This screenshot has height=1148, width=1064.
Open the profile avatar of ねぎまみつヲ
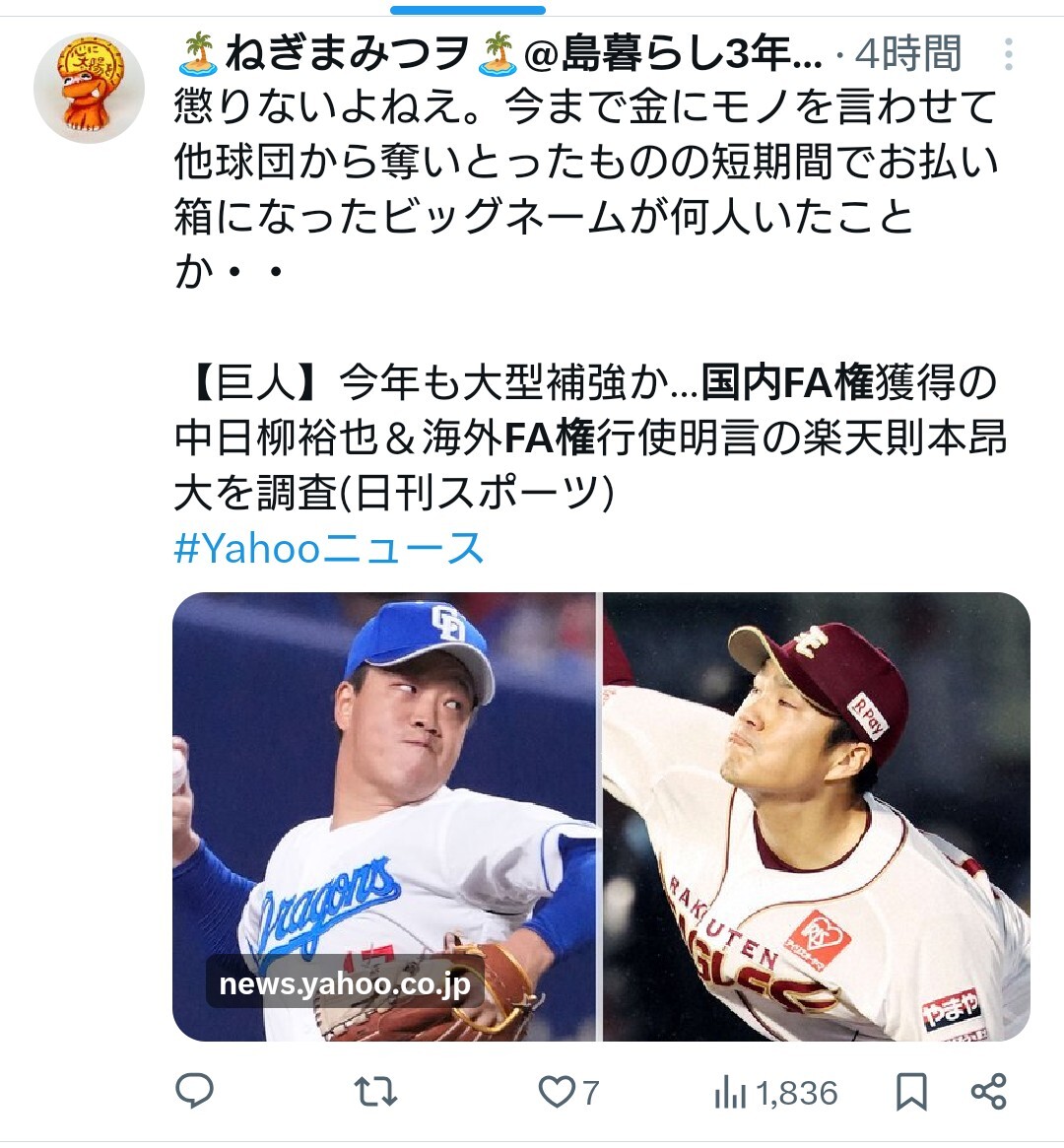tap(89, 89)
